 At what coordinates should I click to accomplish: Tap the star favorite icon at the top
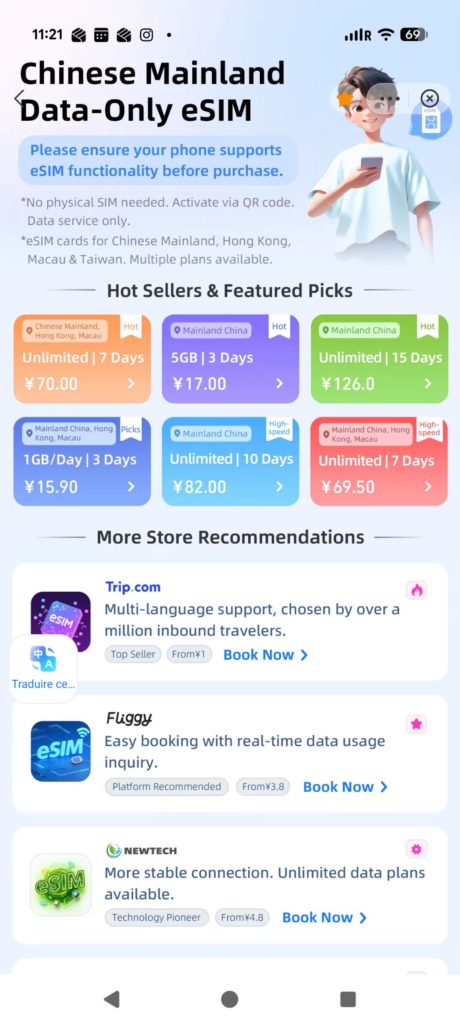click(345, 99)
